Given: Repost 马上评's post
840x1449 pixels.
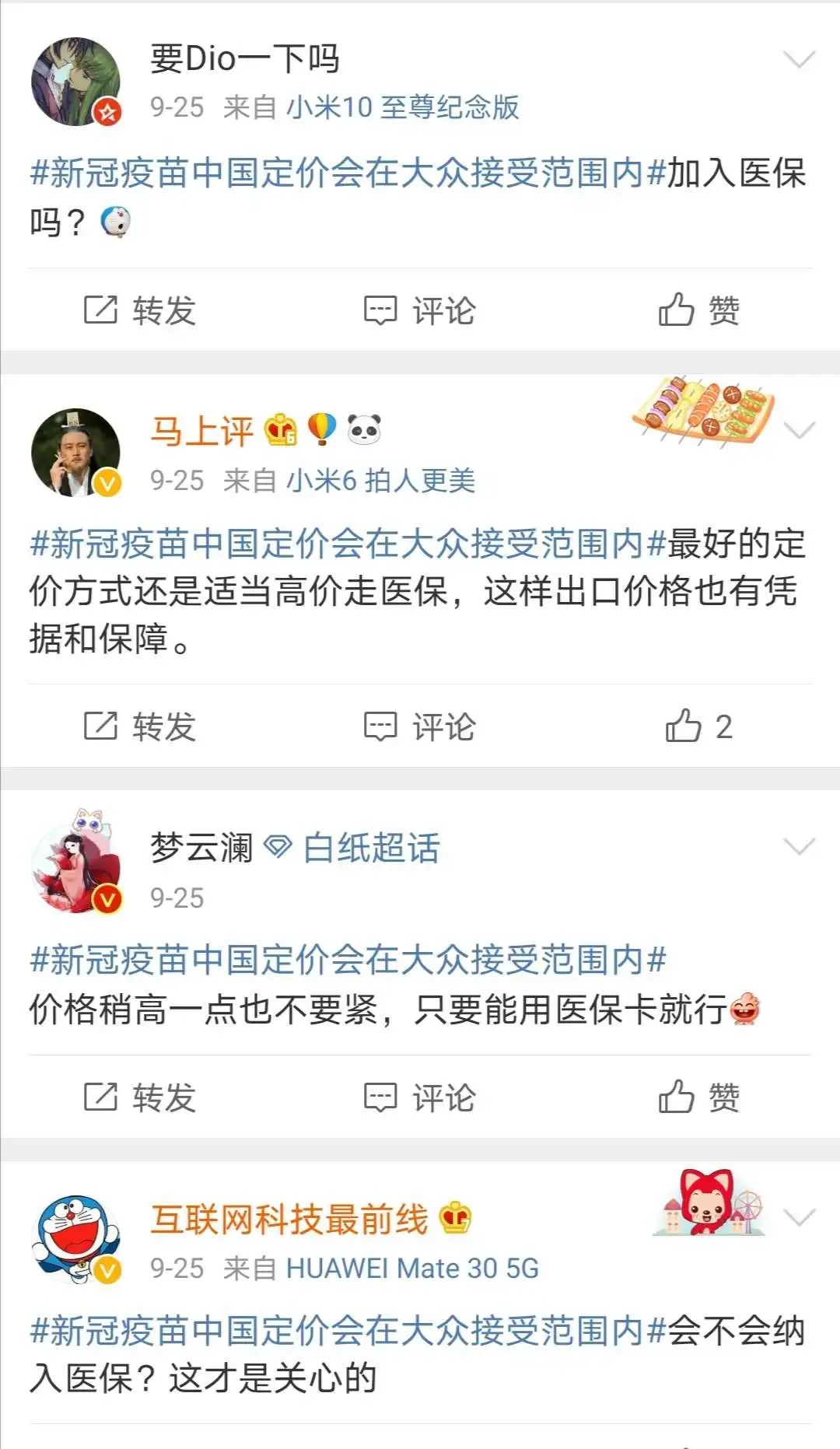Looking at the screenshot, I should point(140,726).
